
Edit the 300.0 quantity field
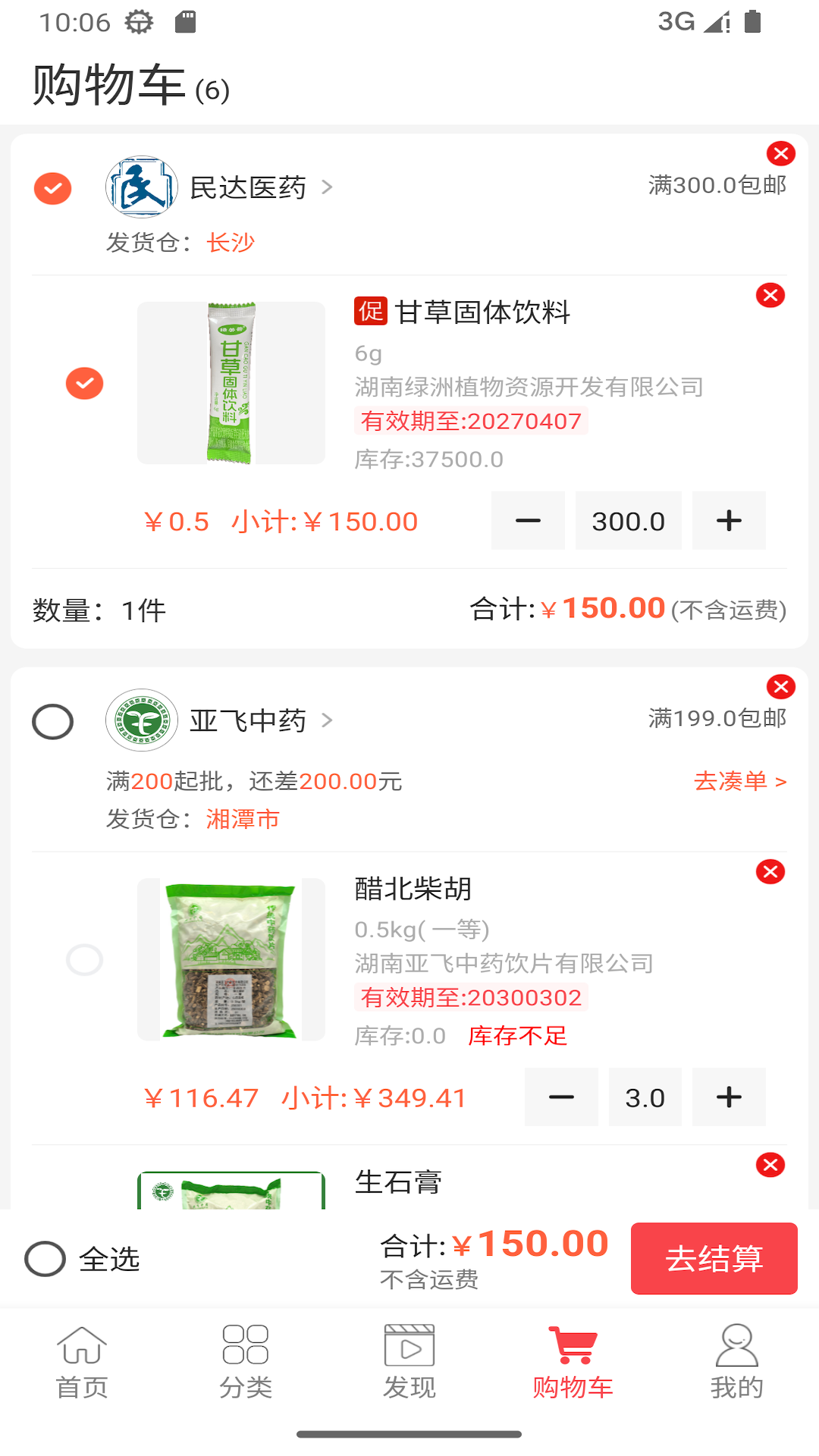point(628,520)
